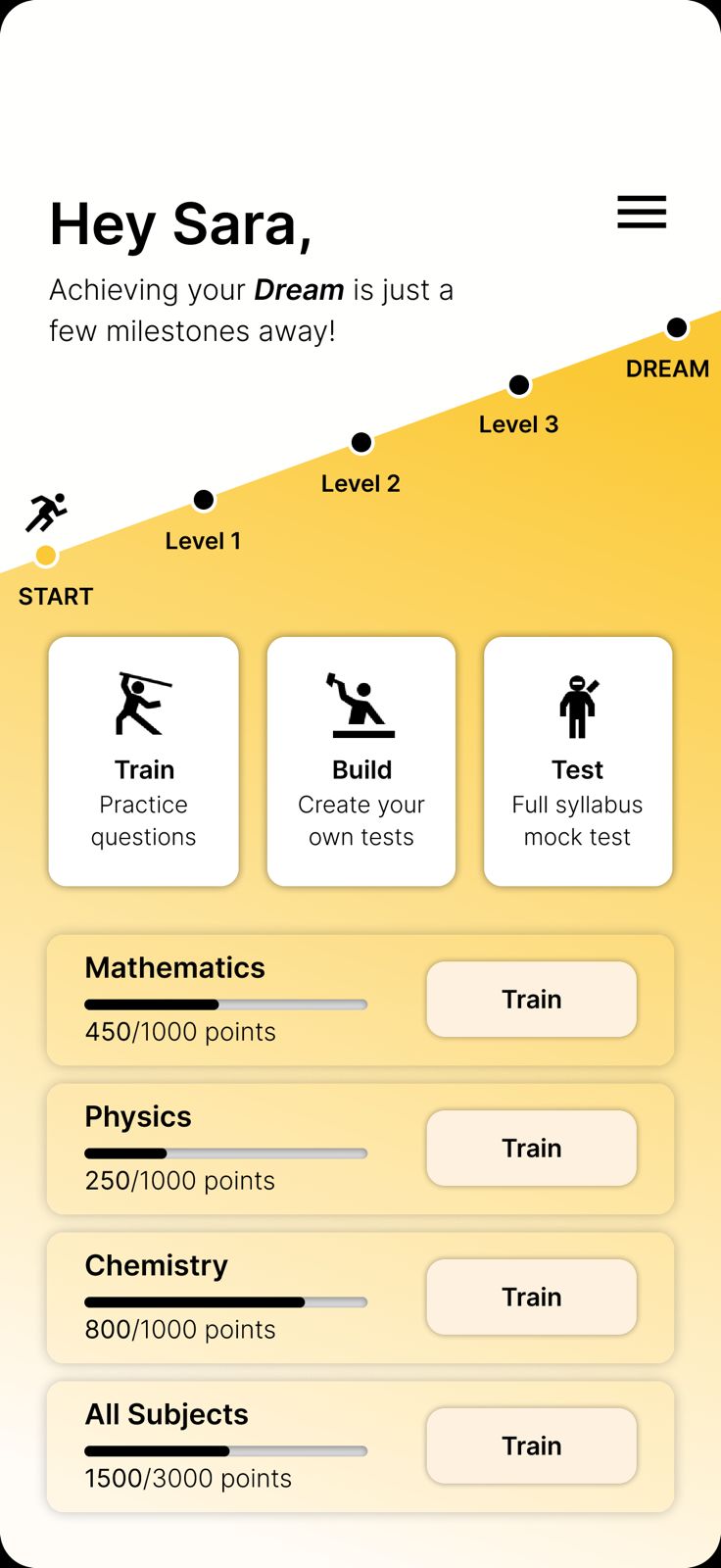Tap the Level 1 milestone dot
Viewport: 721px width, 1568px height.
(x=203, y=500)
